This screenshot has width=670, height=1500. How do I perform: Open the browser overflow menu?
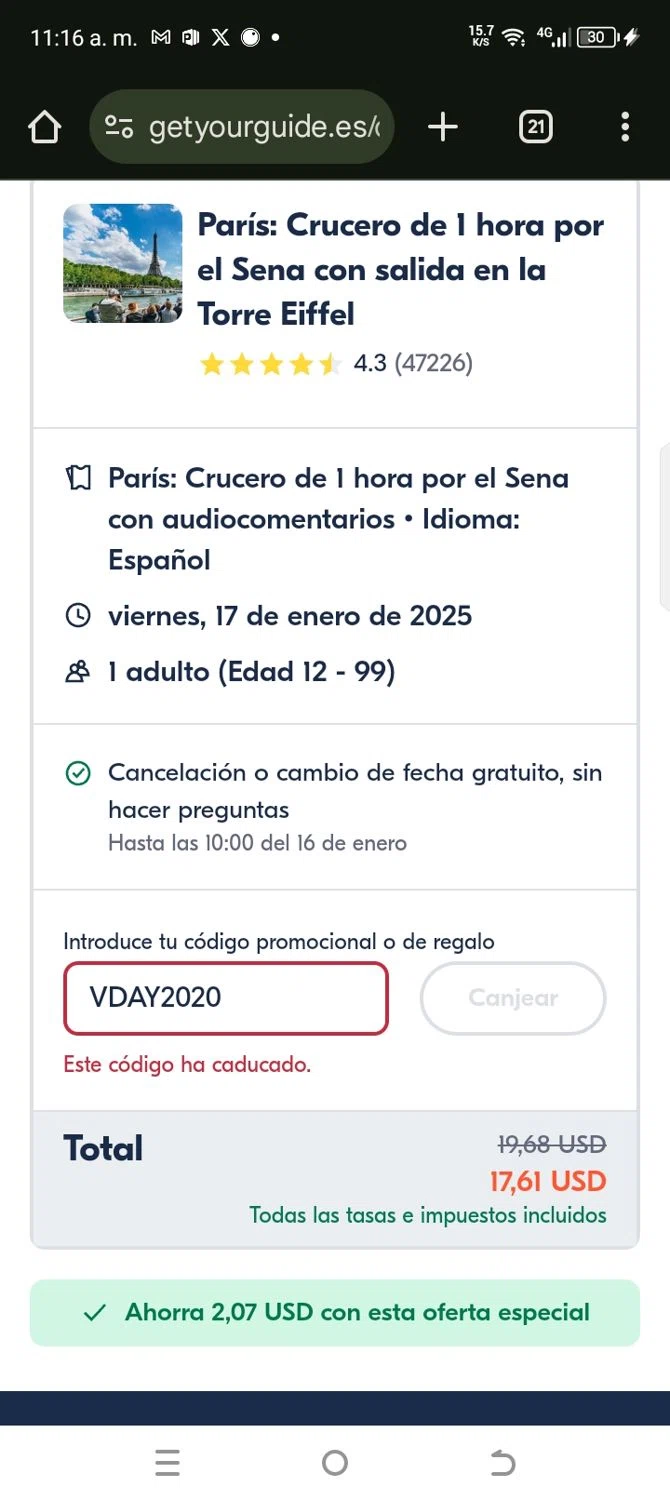625,127
